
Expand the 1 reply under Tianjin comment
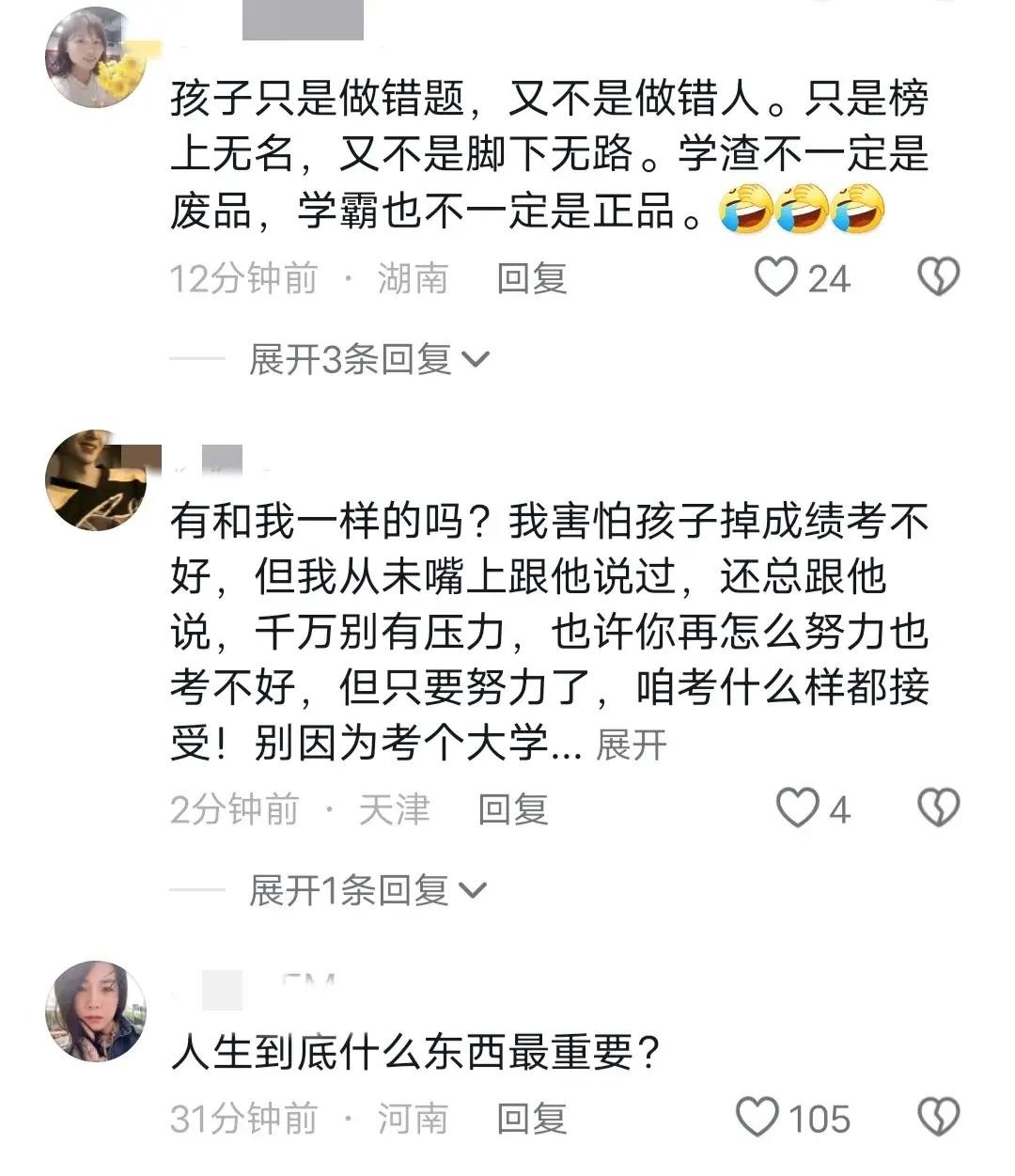point(368,889)
